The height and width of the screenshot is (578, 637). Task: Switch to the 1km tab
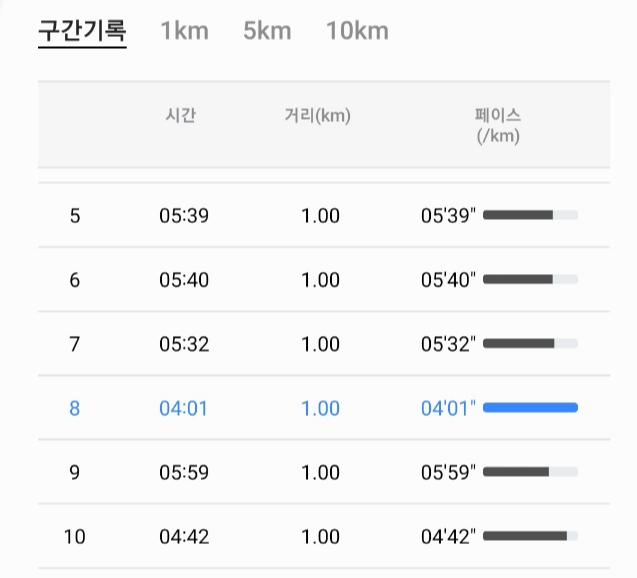click(x=185, y=31)
